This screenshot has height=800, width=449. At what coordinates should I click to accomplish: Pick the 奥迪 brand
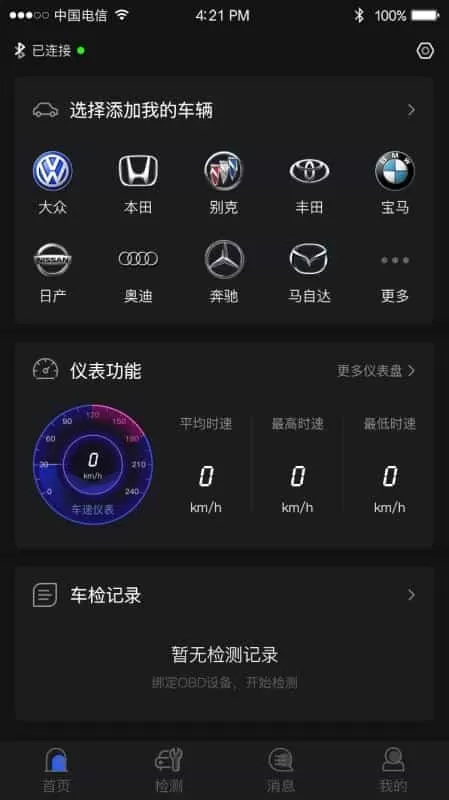[138, 271]
